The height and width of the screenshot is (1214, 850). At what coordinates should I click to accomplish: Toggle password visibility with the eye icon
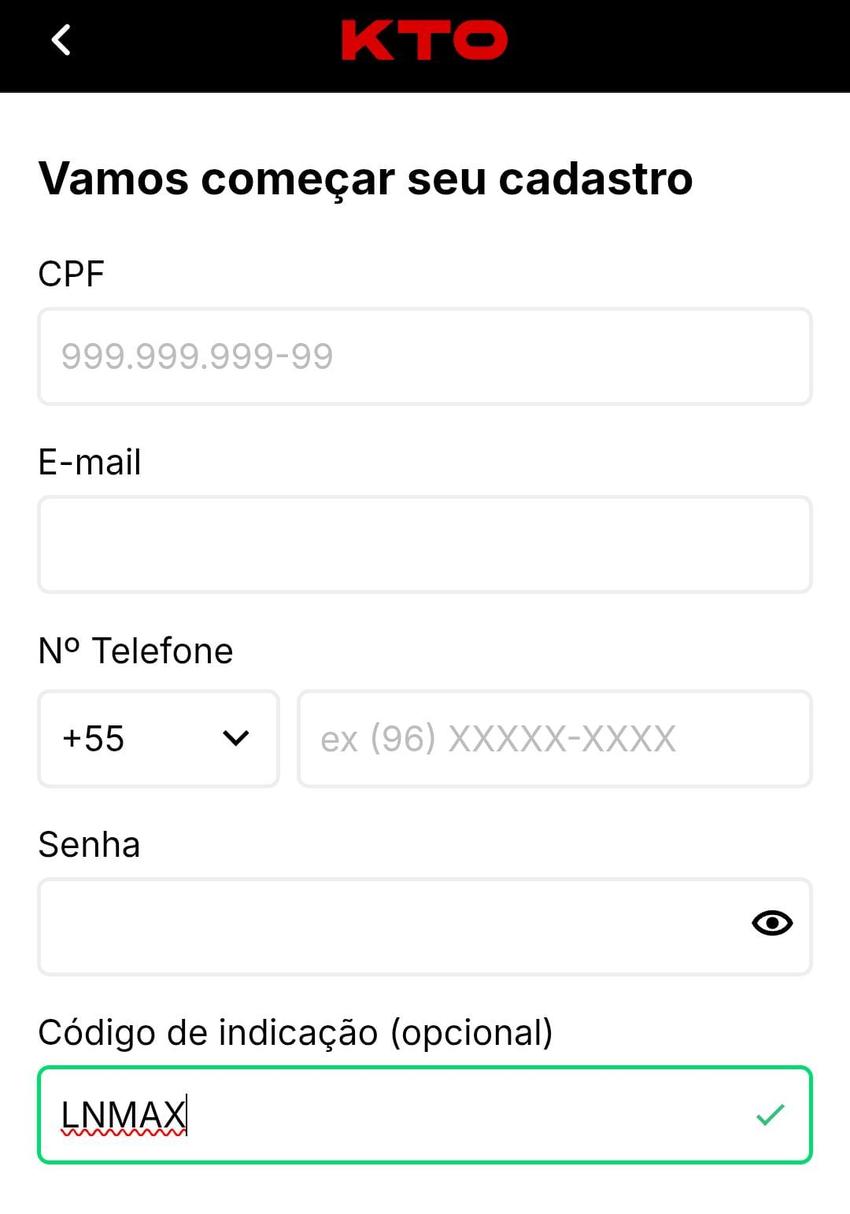tap(772, 924)
